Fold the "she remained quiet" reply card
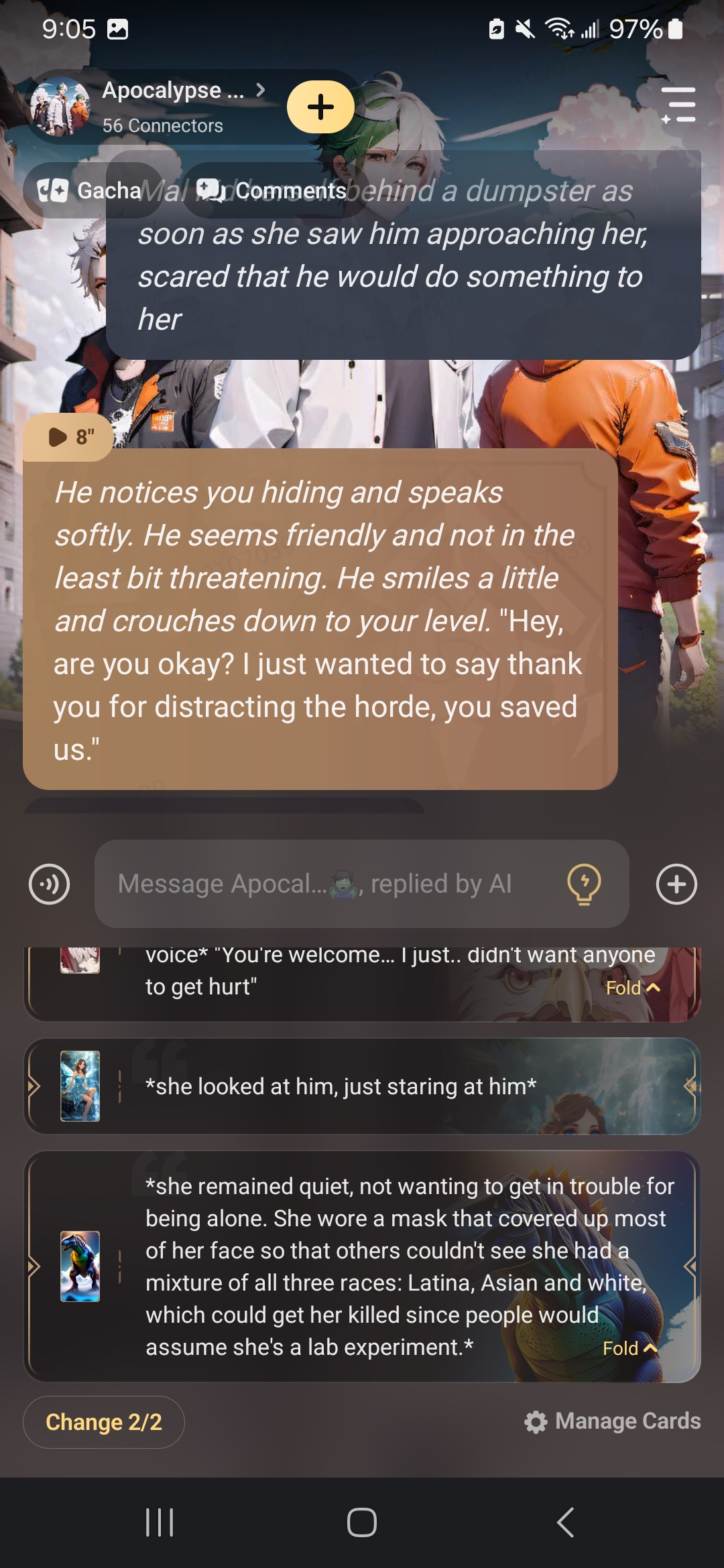The width and height of the screenshot is (724, 1568). [x=629, y=1348]
